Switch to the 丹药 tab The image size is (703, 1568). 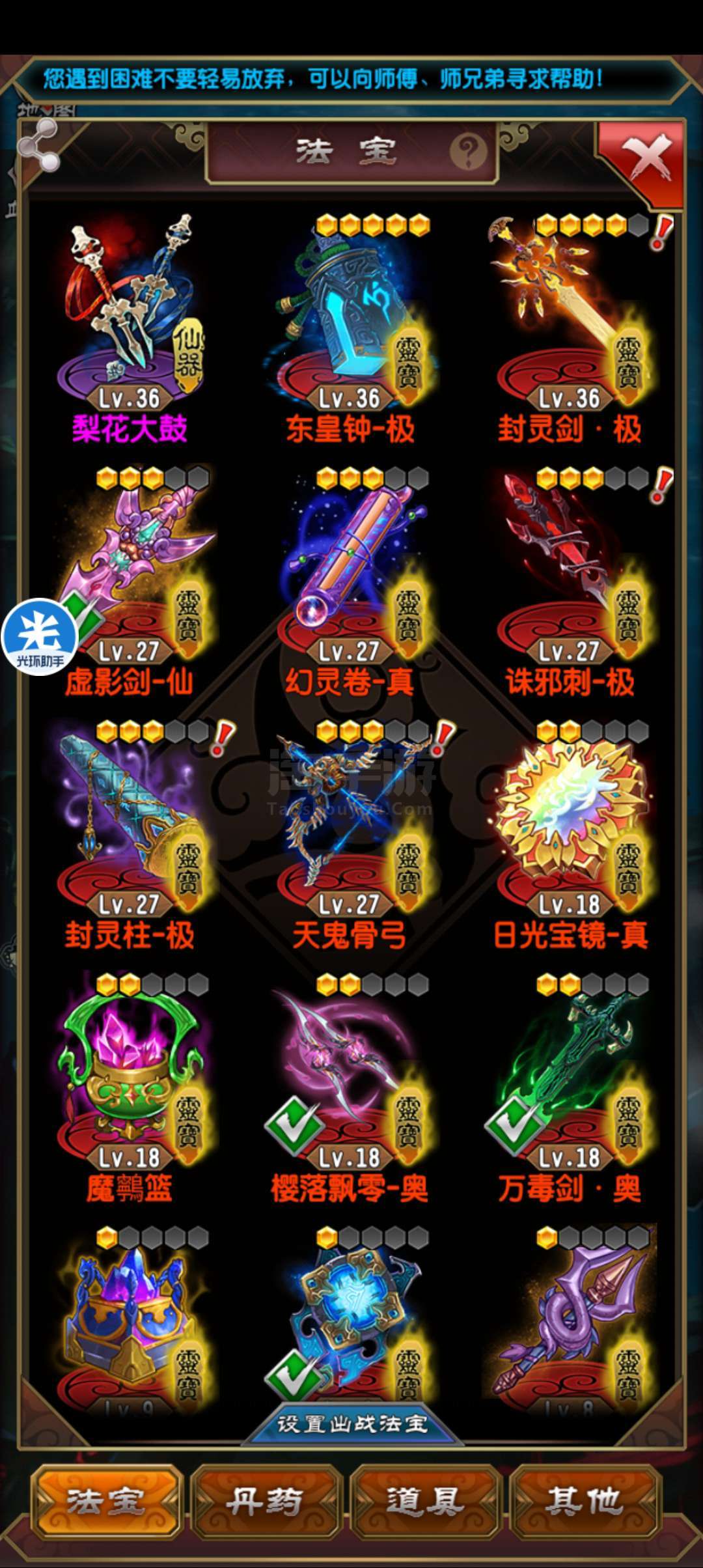point(266,1503)
